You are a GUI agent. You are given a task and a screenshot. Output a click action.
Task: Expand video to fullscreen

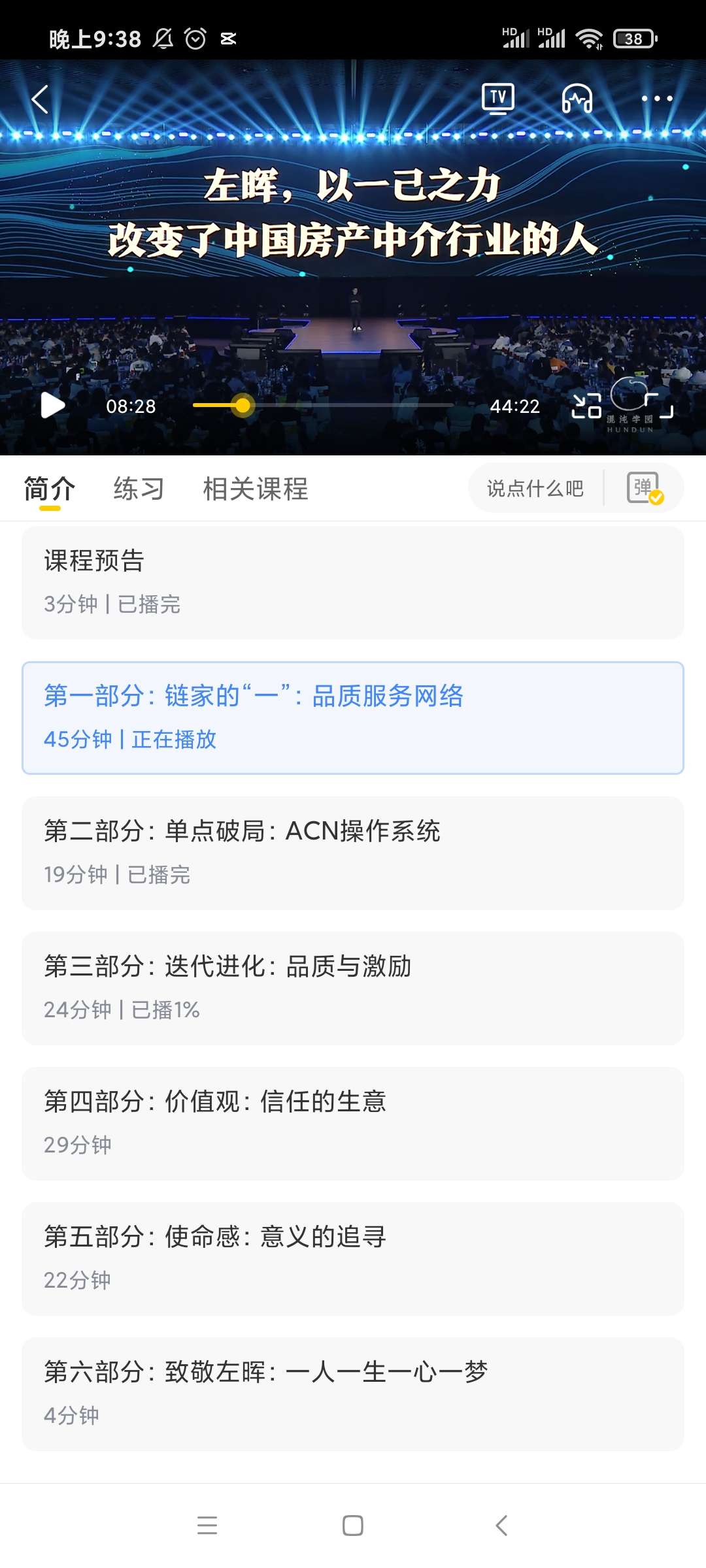tap(658, 406)
